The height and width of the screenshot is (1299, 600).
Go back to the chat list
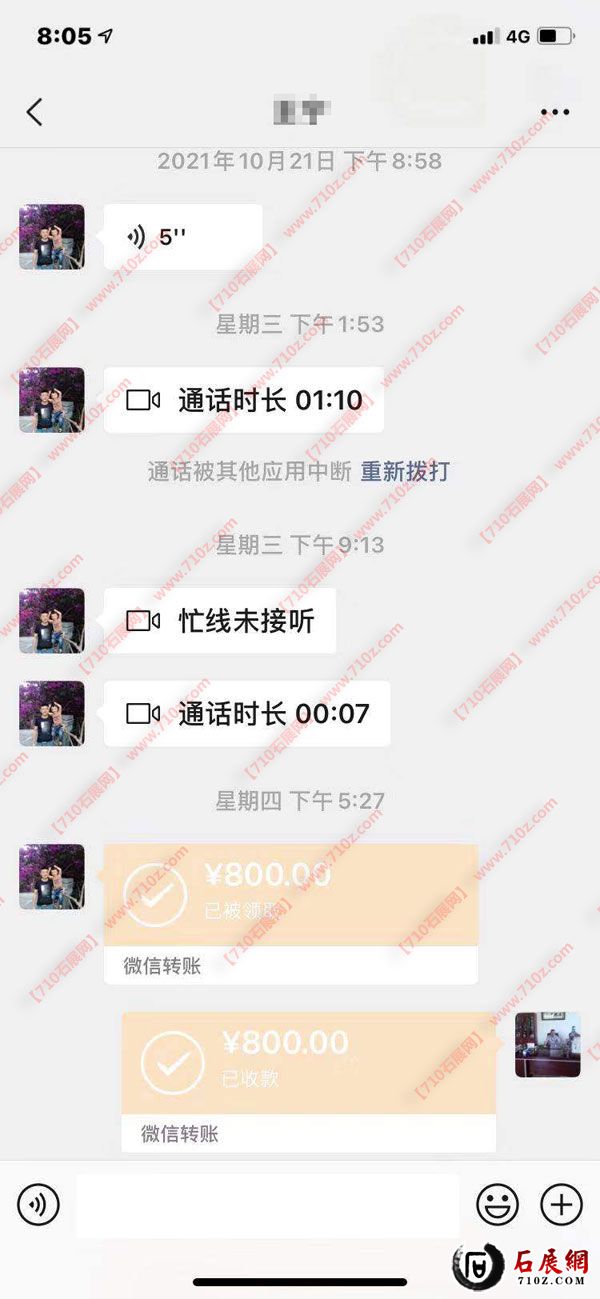point(35,112)
